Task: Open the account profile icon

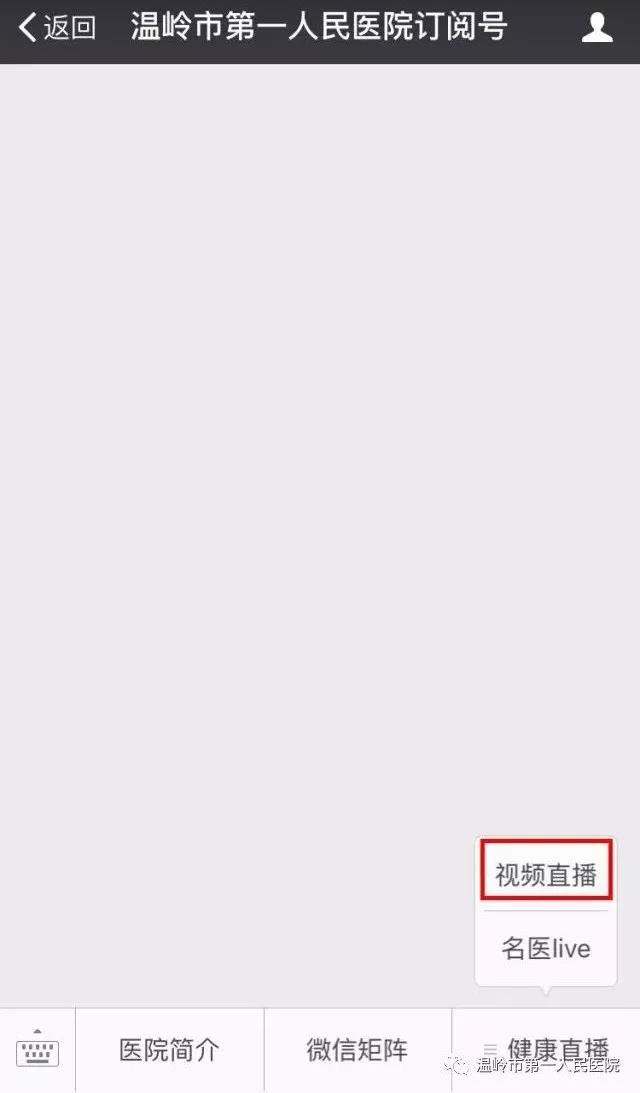Action: tap(597, 28)
